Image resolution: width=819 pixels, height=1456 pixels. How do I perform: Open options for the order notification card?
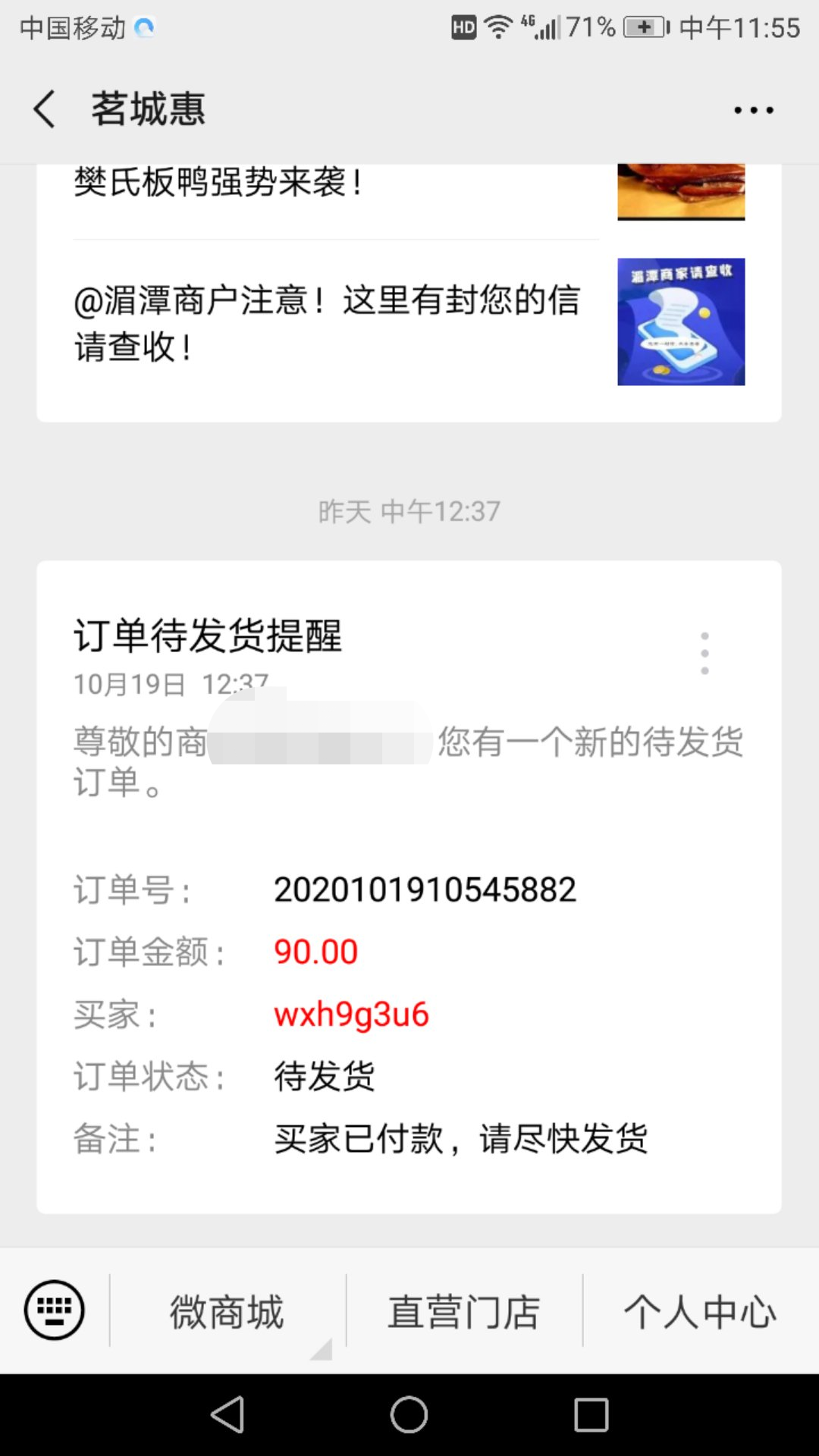704,654
